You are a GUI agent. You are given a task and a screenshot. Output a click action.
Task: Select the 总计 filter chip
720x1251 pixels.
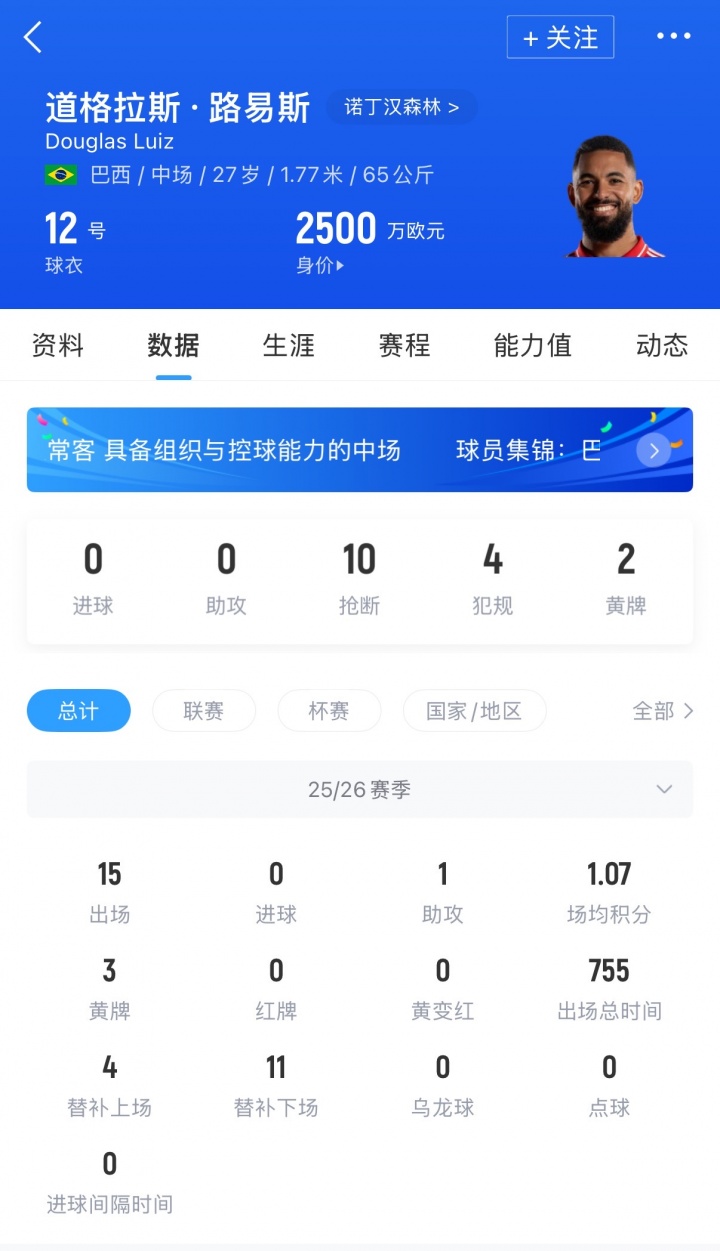tap(78, 711)
